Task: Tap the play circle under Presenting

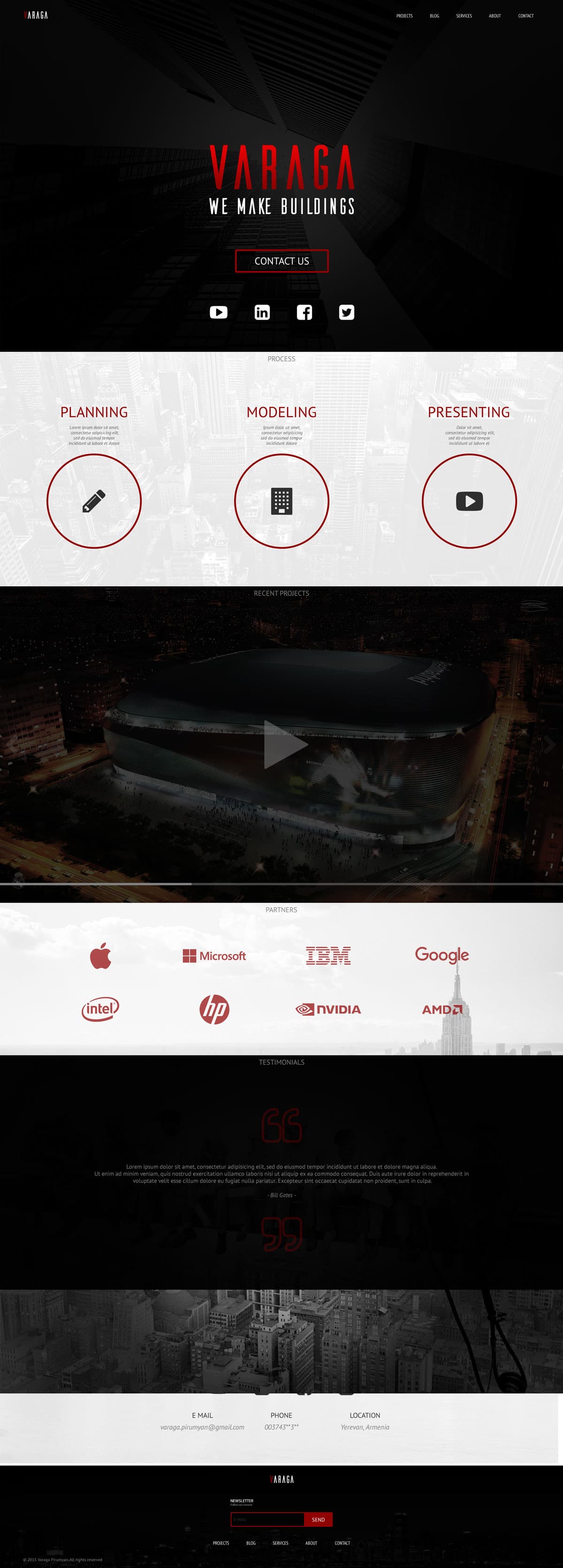Action: point(469,501)
